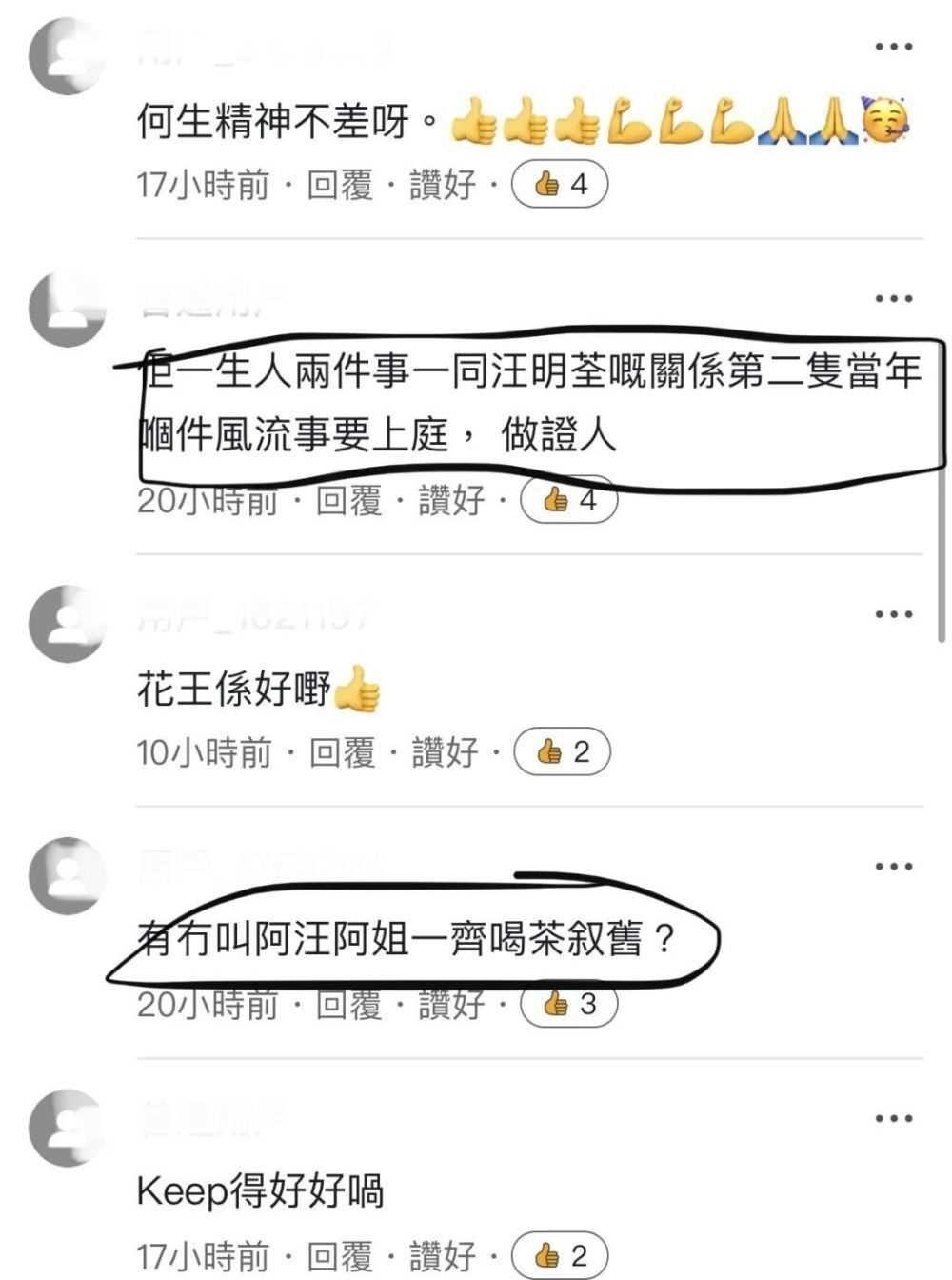The width and height of the screenshot is (952, 1280).
Task: Open avatar of Keep得好好喎 commenter
Action: [x=67, y=1129]
